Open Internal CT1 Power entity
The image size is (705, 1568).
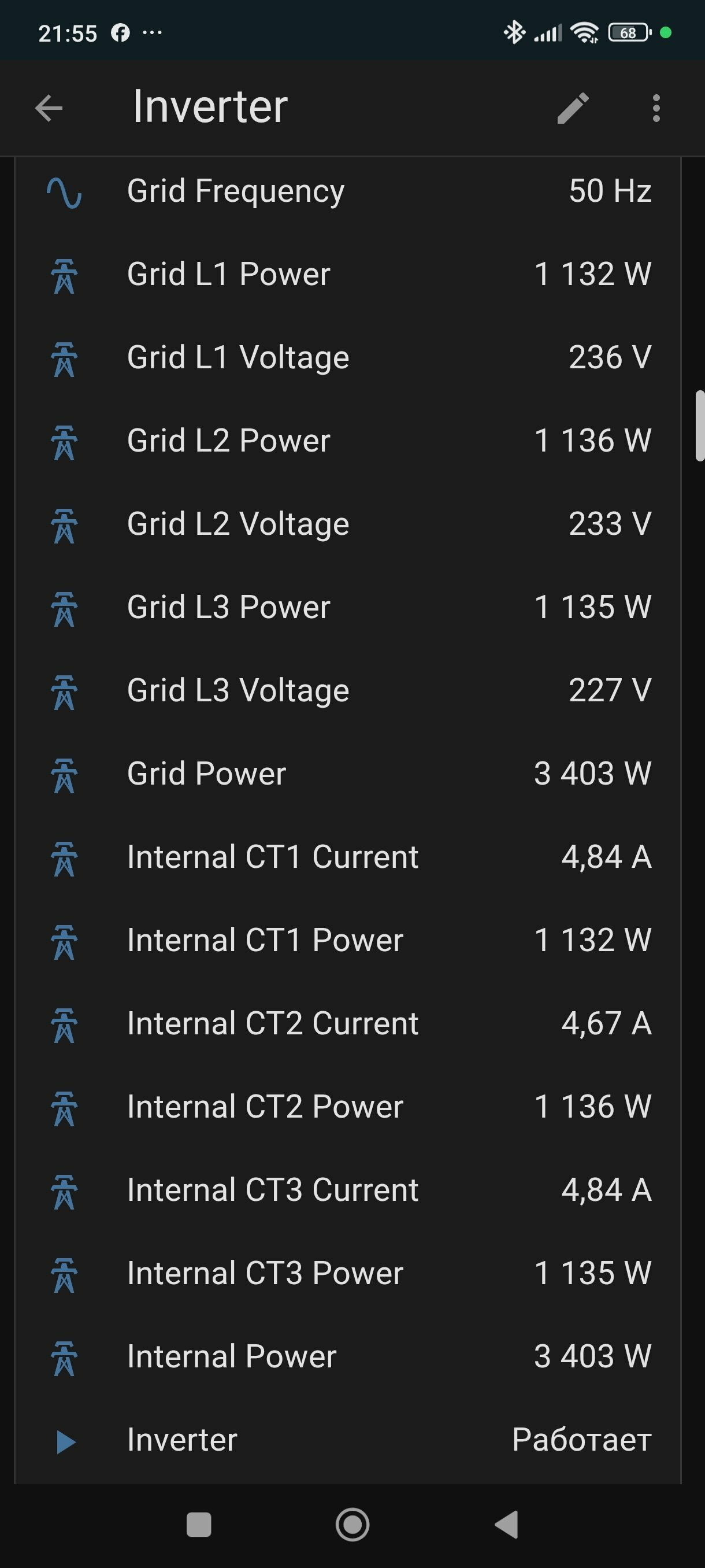[348, 941]
